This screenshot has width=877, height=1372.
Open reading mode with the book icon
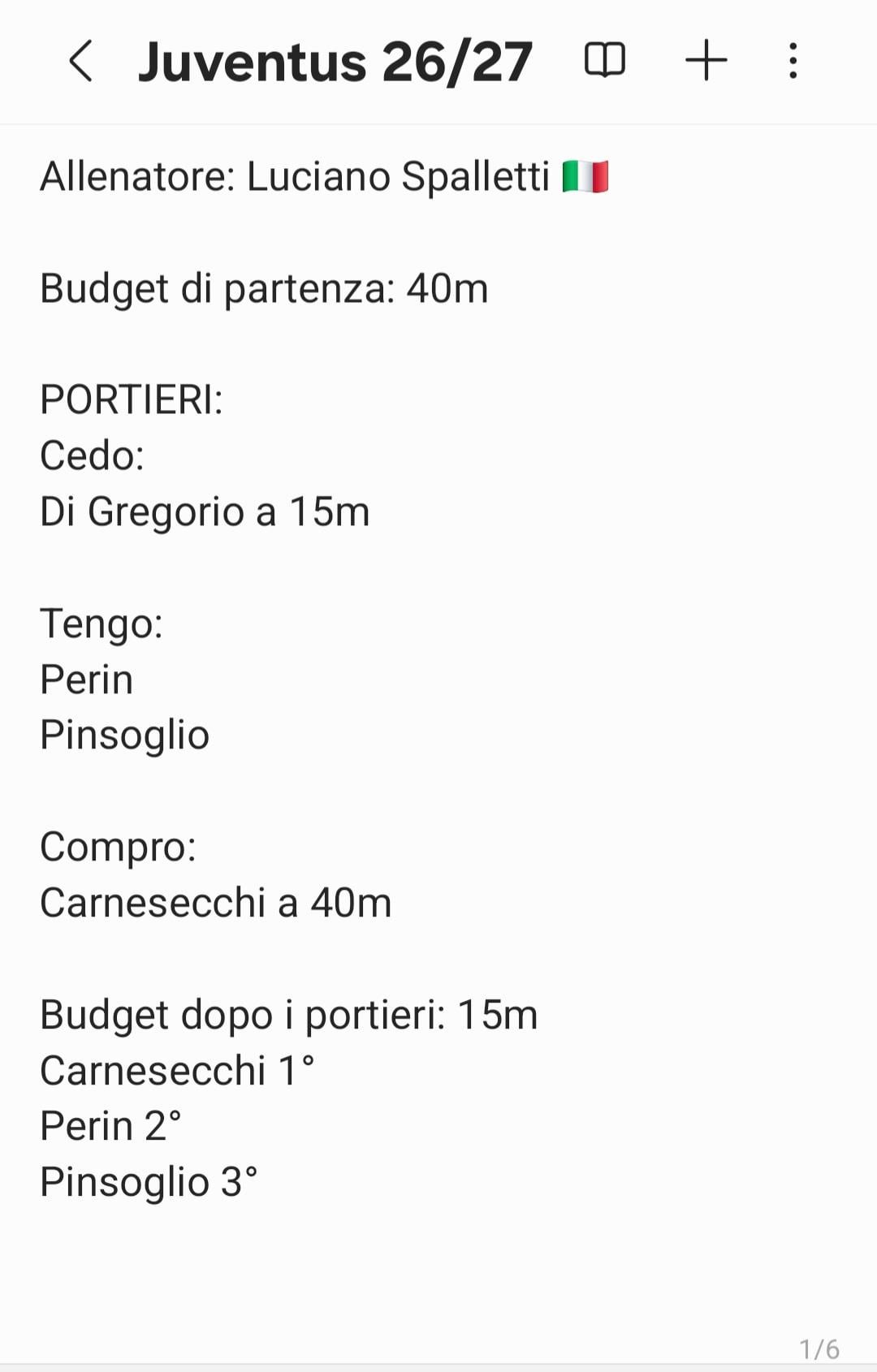point(604,61)
